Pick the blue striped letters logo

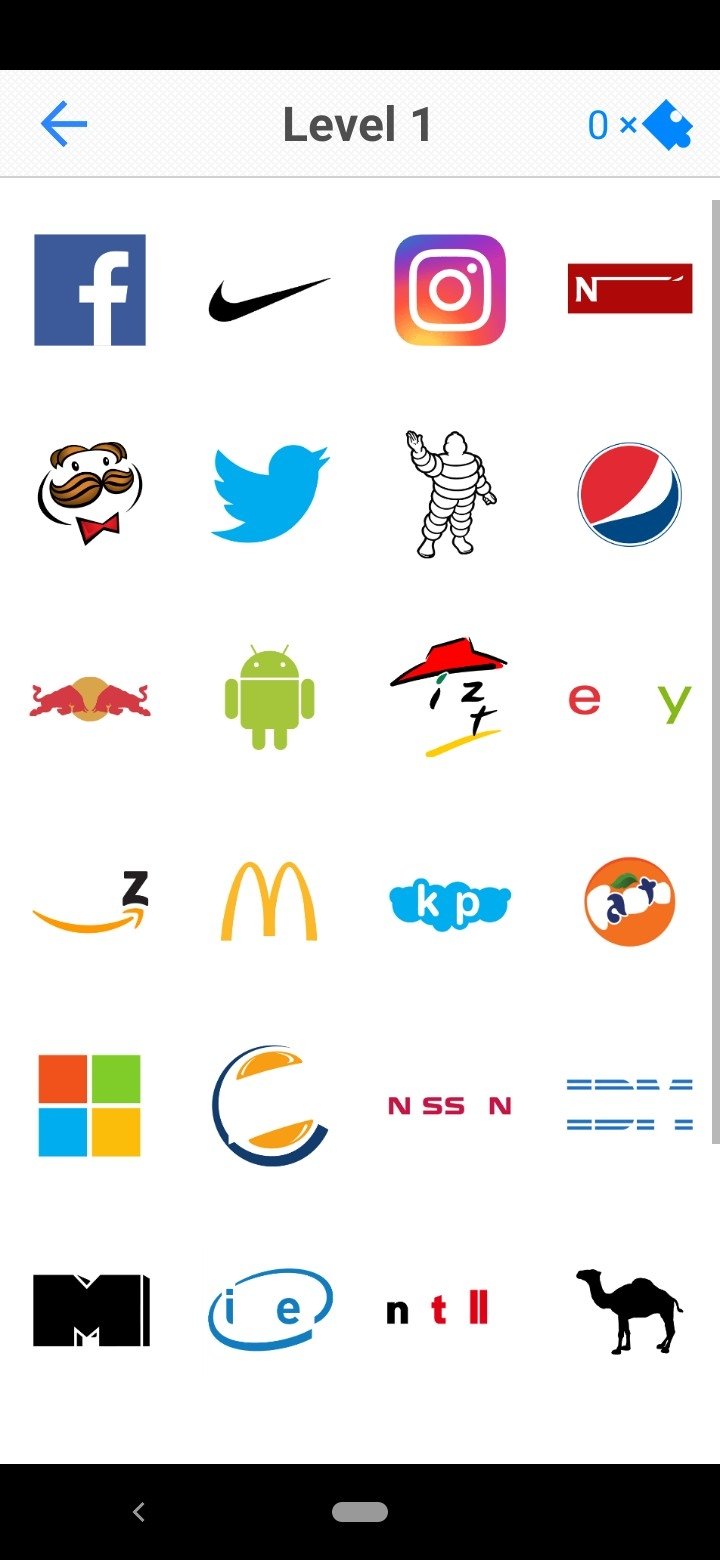point(630,1105)
